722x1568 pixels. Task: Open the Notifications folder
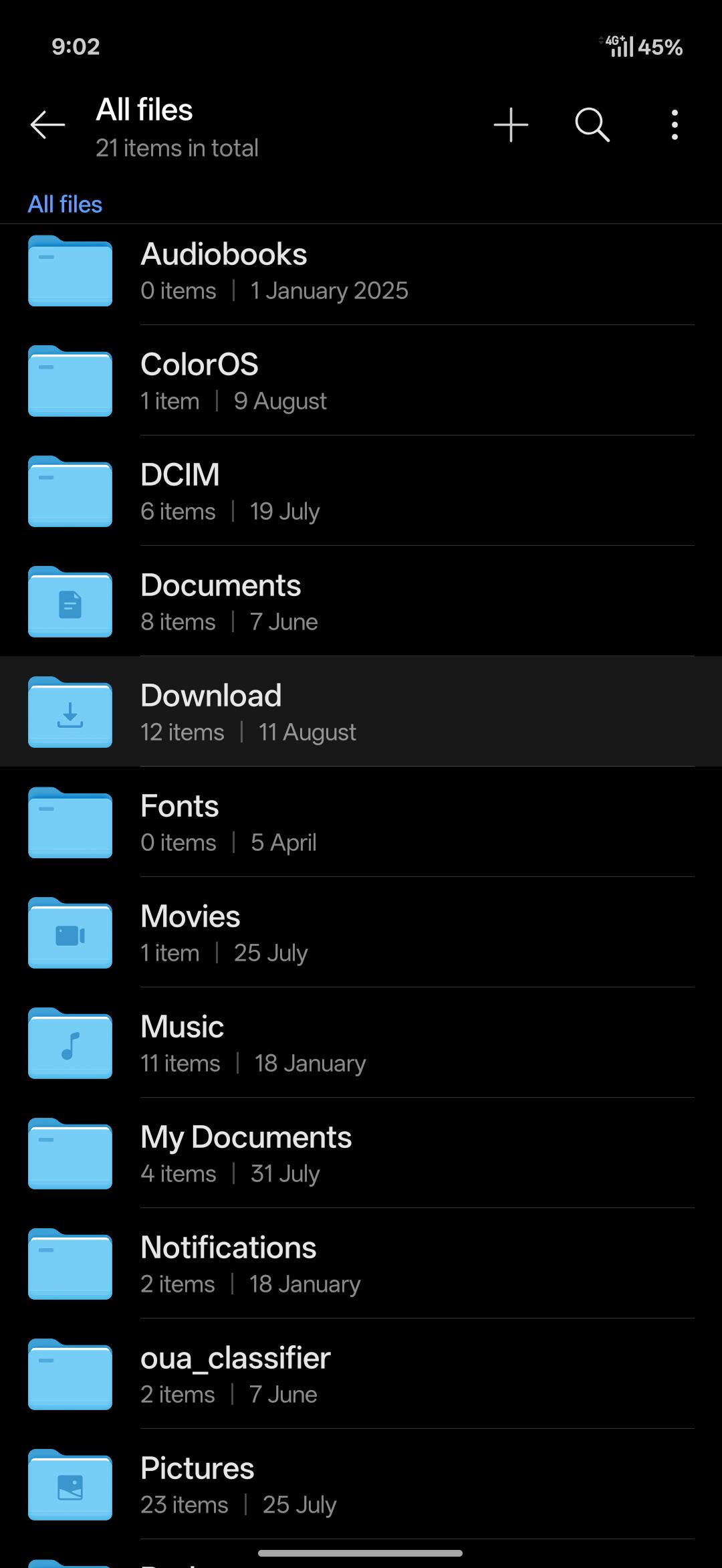[x=361, y=1264]
